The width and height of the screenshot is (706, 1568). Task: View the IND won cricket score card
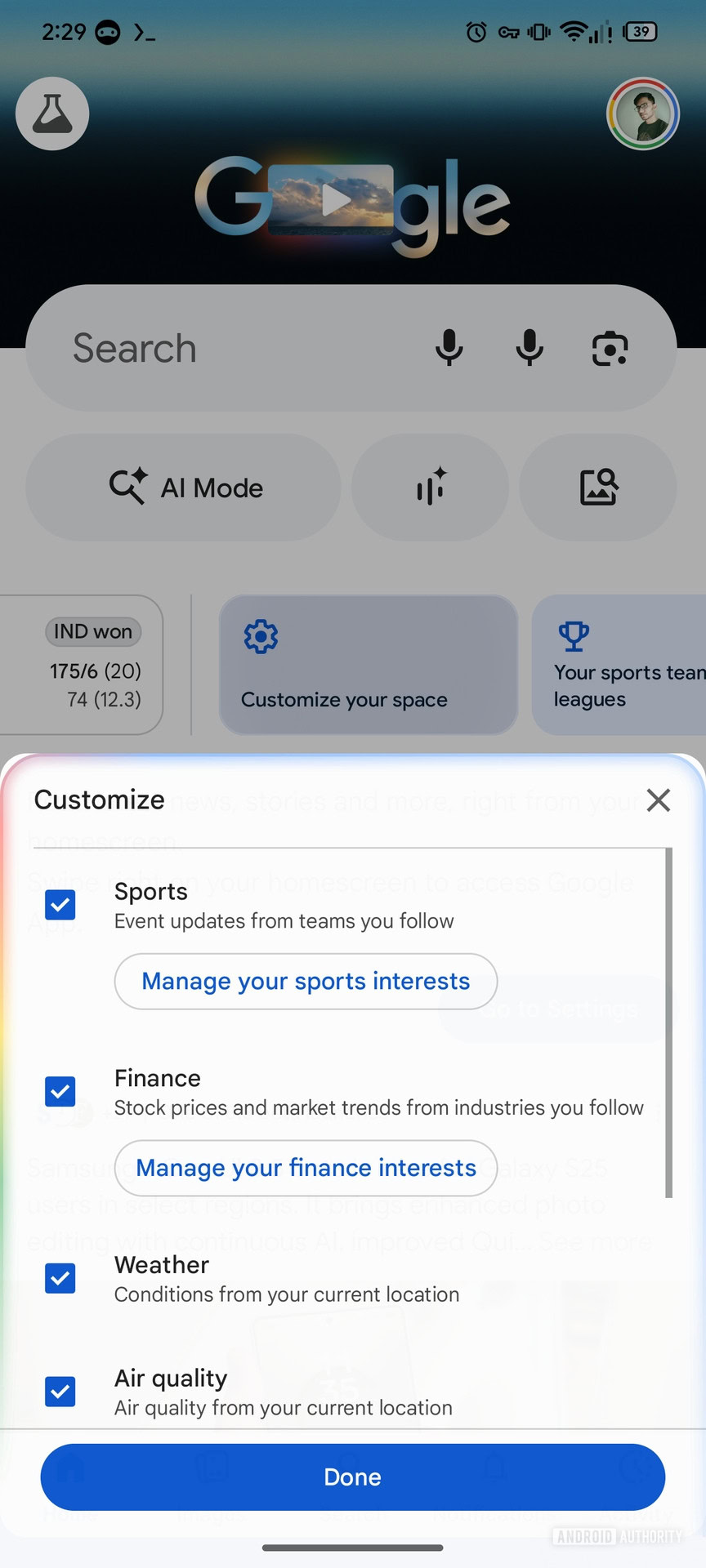click(x=92, y=664)
